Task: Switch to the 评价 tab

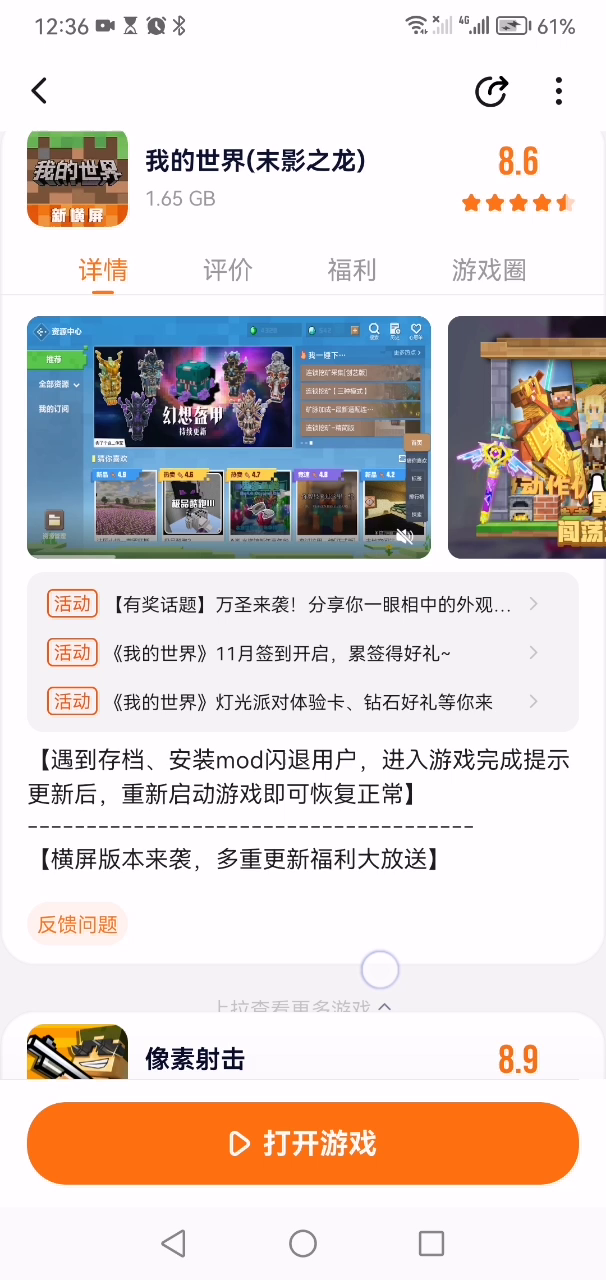Action: click(x=228, y=270)
